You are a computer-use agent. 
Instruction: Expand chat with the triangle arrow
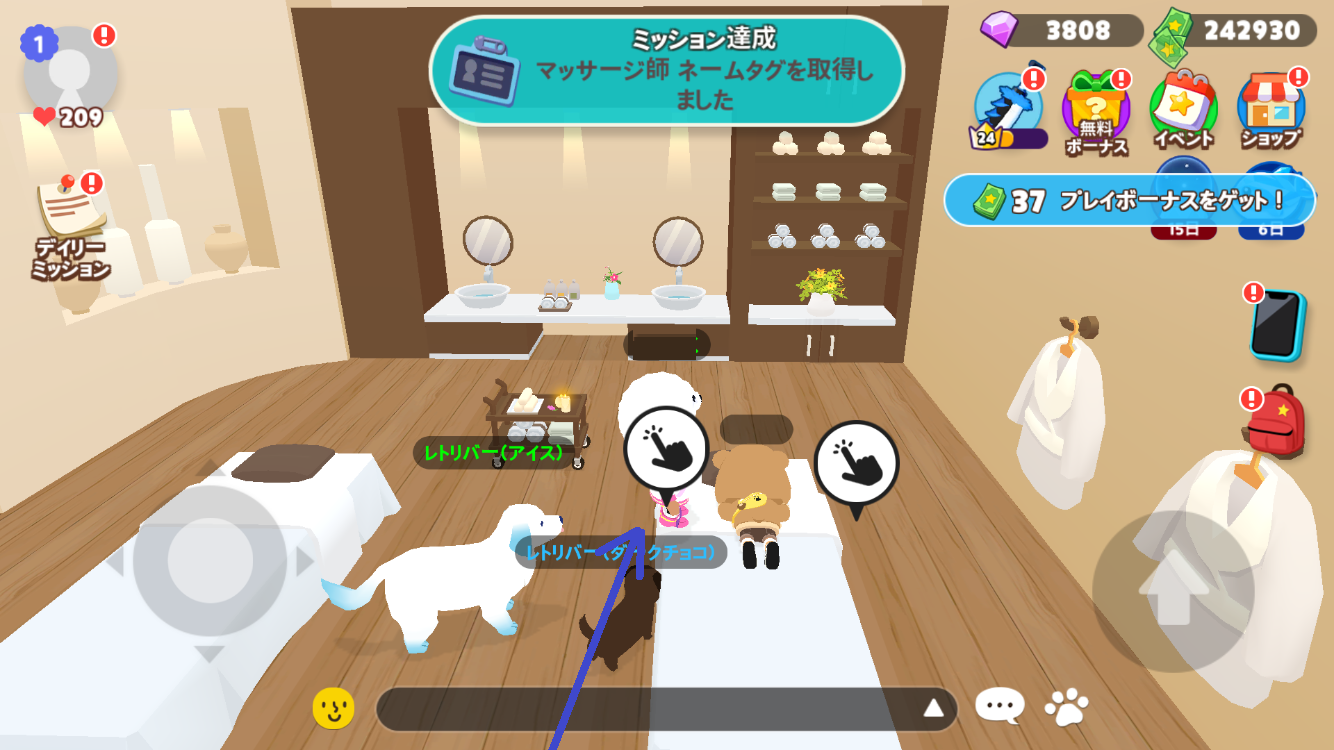[933, 708]
